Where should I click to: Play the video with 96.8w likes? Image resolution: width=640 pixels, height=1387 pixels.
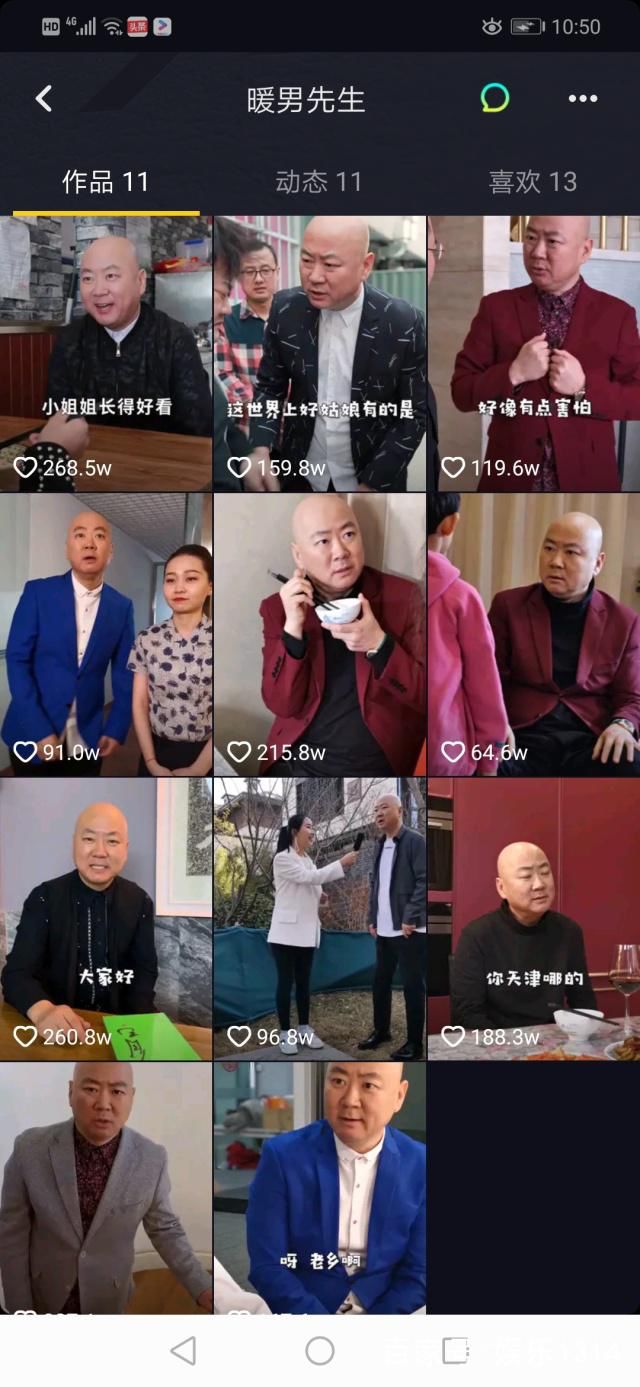[x=320, y=919]
